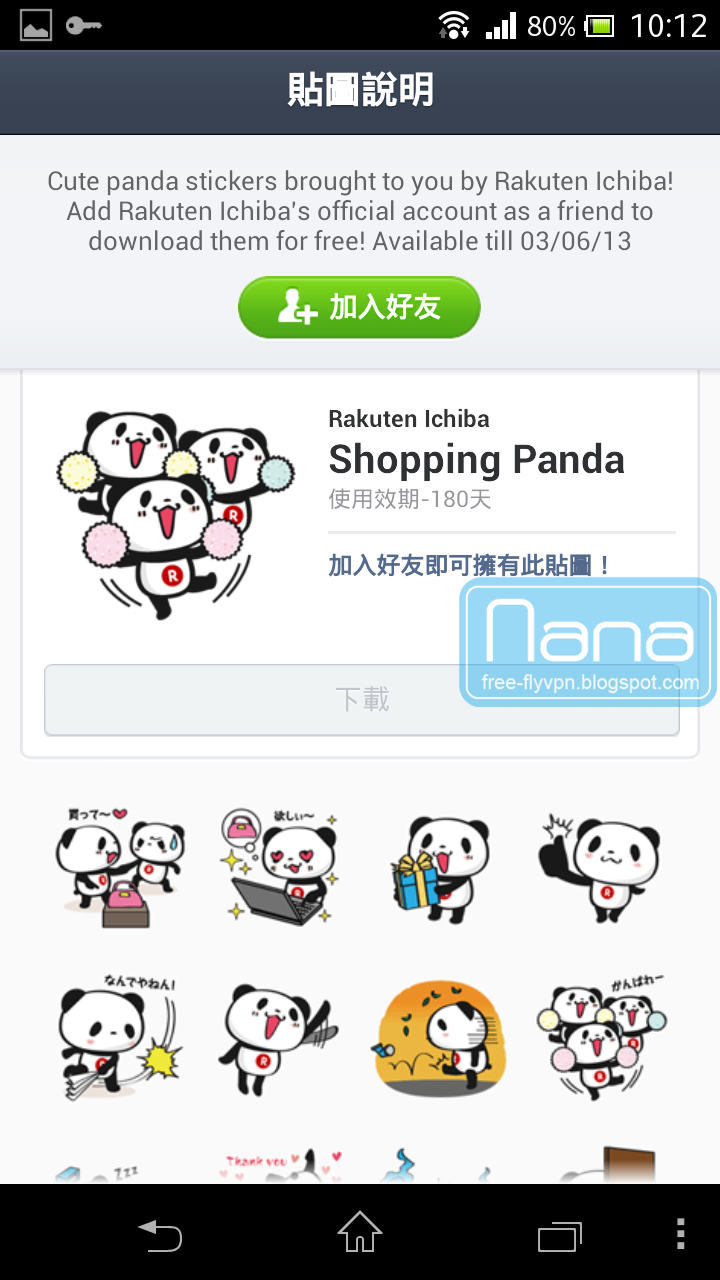This screenshot has height=1280, width=720.
Task: Tap the green 加入好友 add friend button
Action: pyautogui.click(x=359, y=307)
